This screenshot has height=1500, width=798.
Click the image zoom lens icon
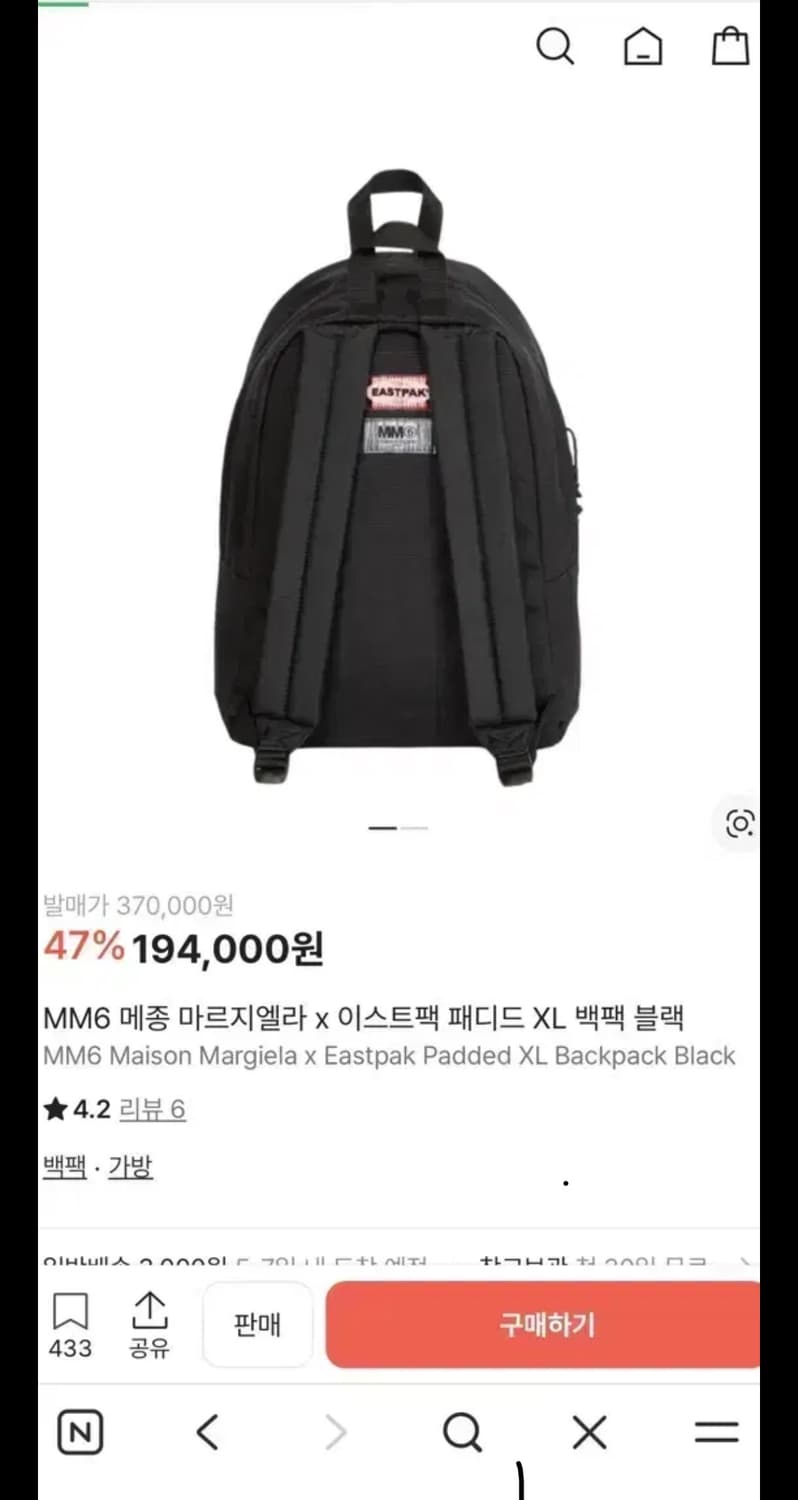pyautogui.click(x=738, y=823)
